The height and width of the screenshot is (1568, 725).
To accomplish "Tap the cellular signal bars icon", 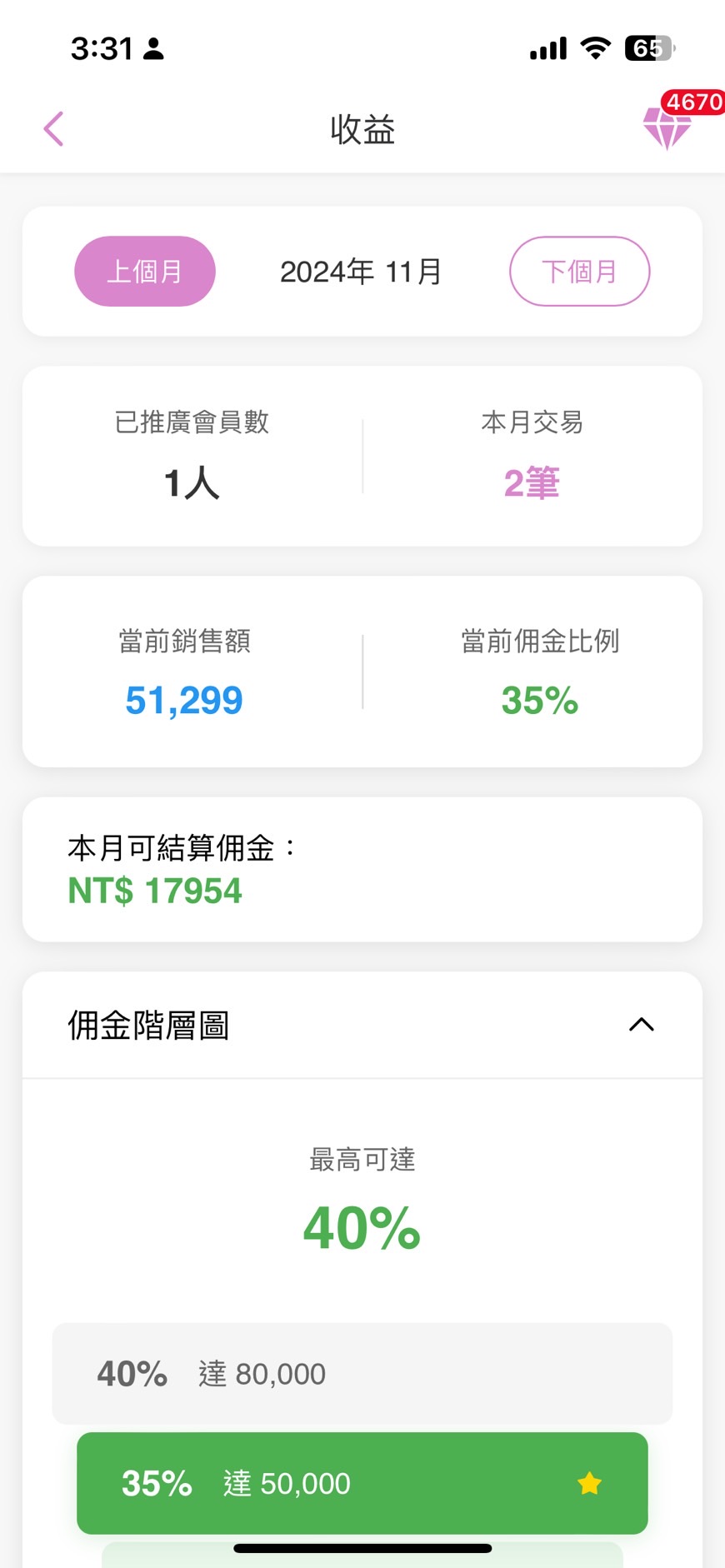I will (547, 48).
